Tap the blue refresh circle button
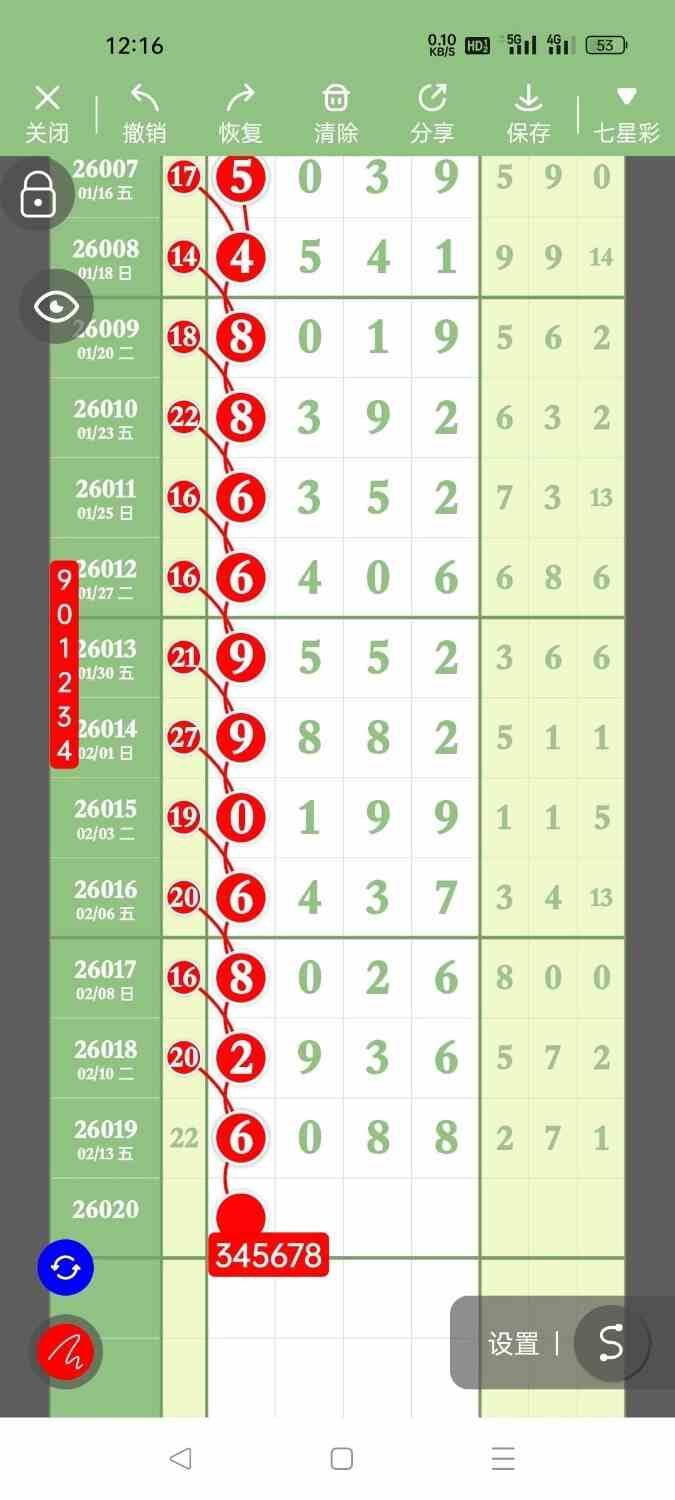The width and height of the screenshot is (675, 1500). [65, 1268]
